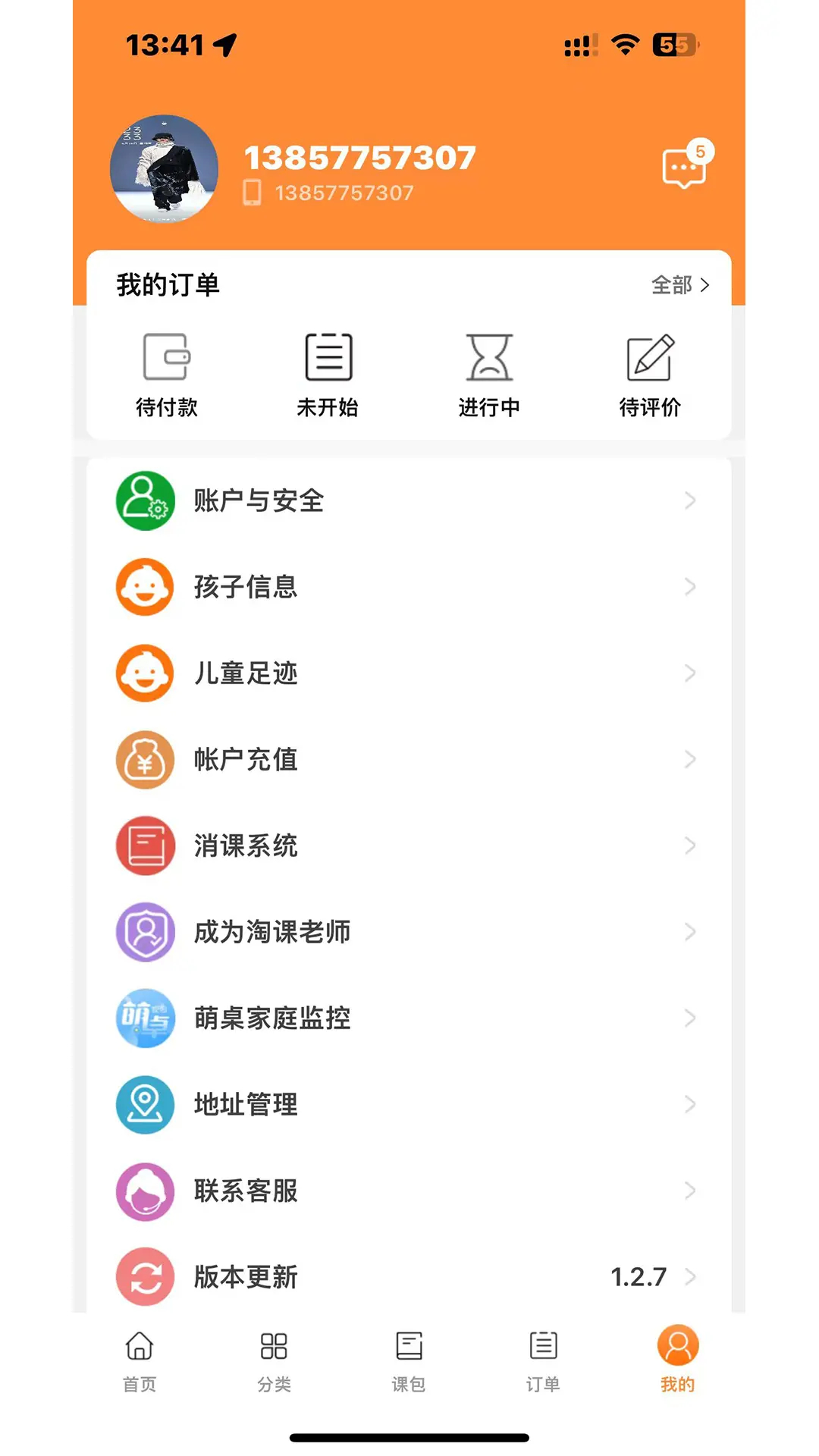Image resolution: width=819 pixels, height=1456 pixels.
Task: Open 账户与安全 settings
Action: tap(408, 501)
